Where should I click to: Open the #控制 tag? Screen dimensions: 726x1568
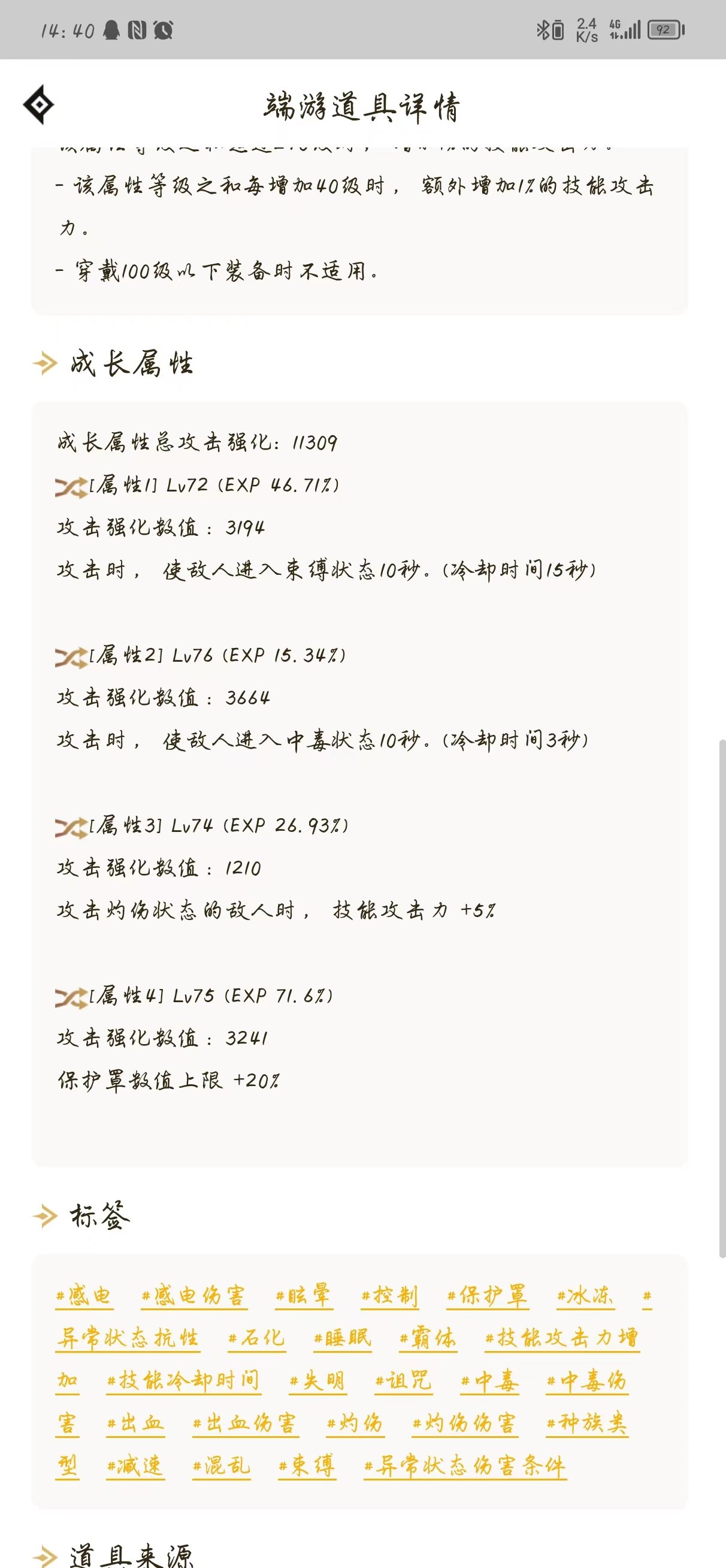pyautogui.click(x=389, y=1295)
